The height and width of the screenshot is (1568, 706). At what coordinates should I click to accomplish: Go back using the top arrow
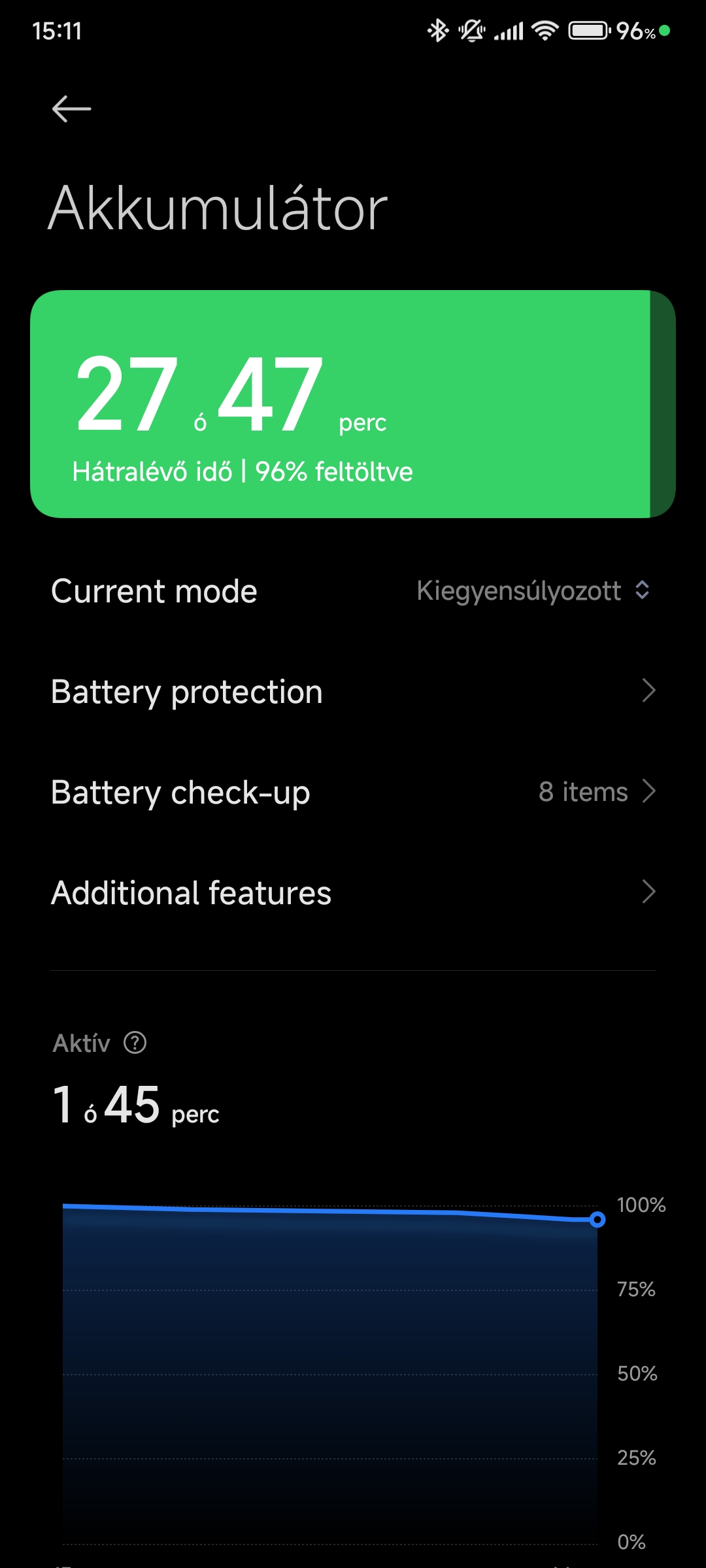pos(71,108)
